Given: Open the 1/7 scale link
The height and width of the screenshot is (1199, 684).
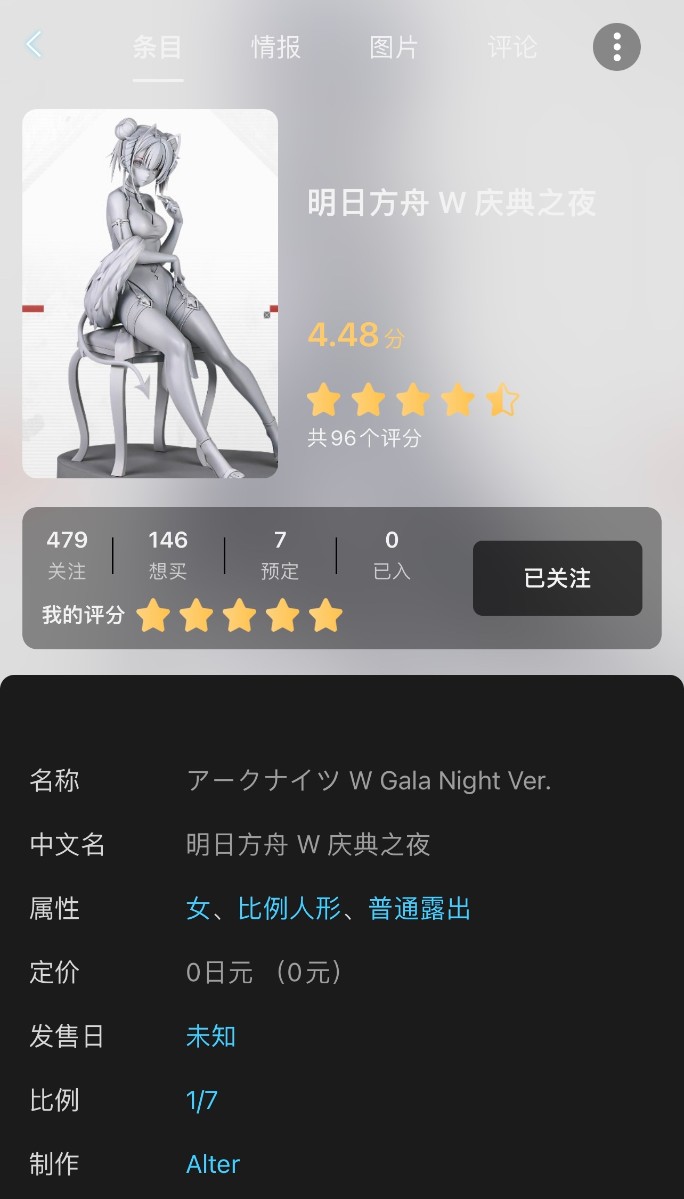Looking at the screenshot, I should tap(202, 1100).
